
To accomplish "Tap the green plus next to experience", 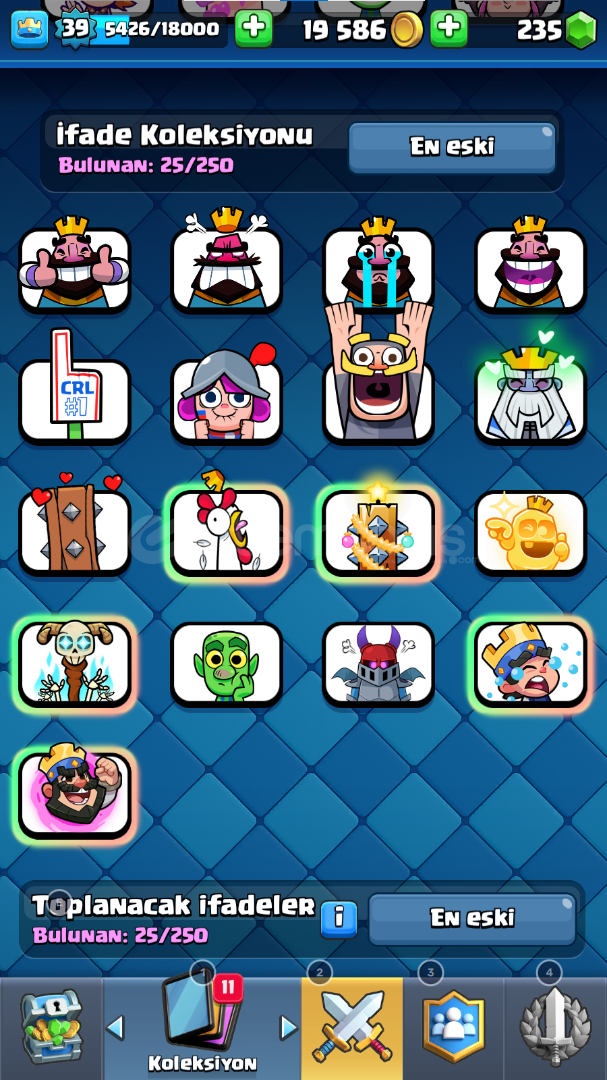I will coord(253,28).
